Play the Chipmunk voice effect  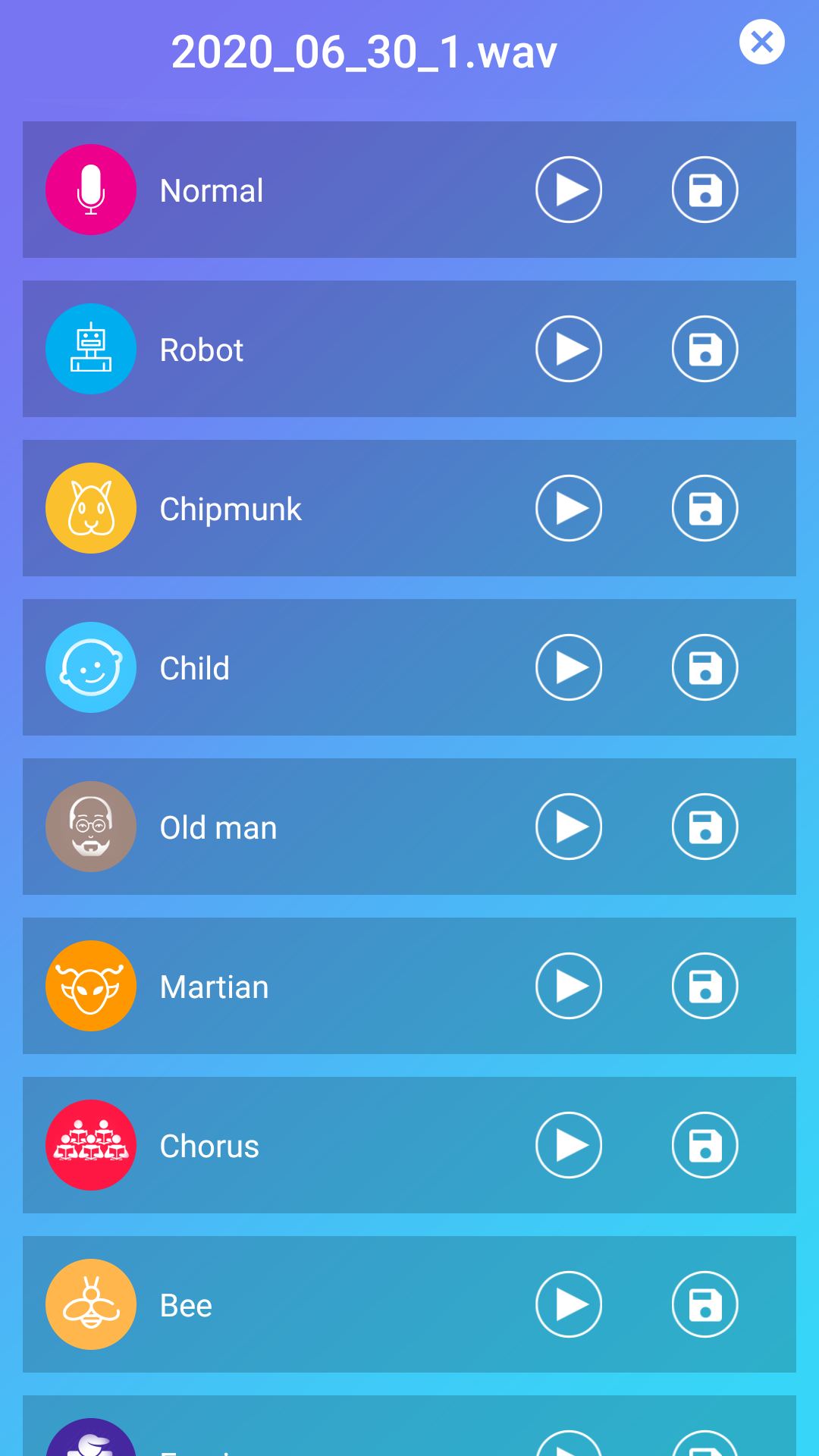click(569, 507)
